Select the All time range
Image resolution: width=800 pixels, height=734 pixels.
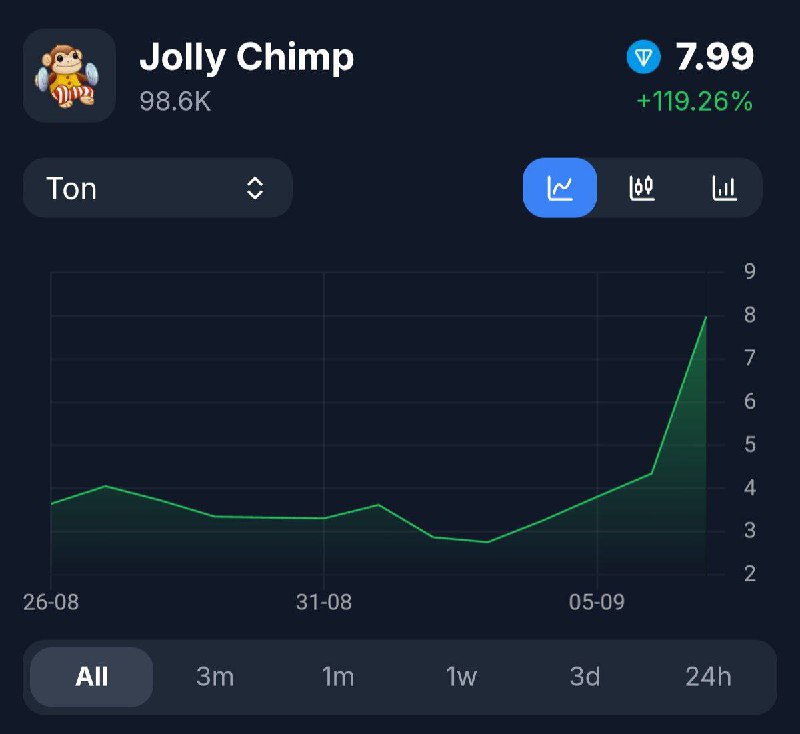(x=92, y=677)
